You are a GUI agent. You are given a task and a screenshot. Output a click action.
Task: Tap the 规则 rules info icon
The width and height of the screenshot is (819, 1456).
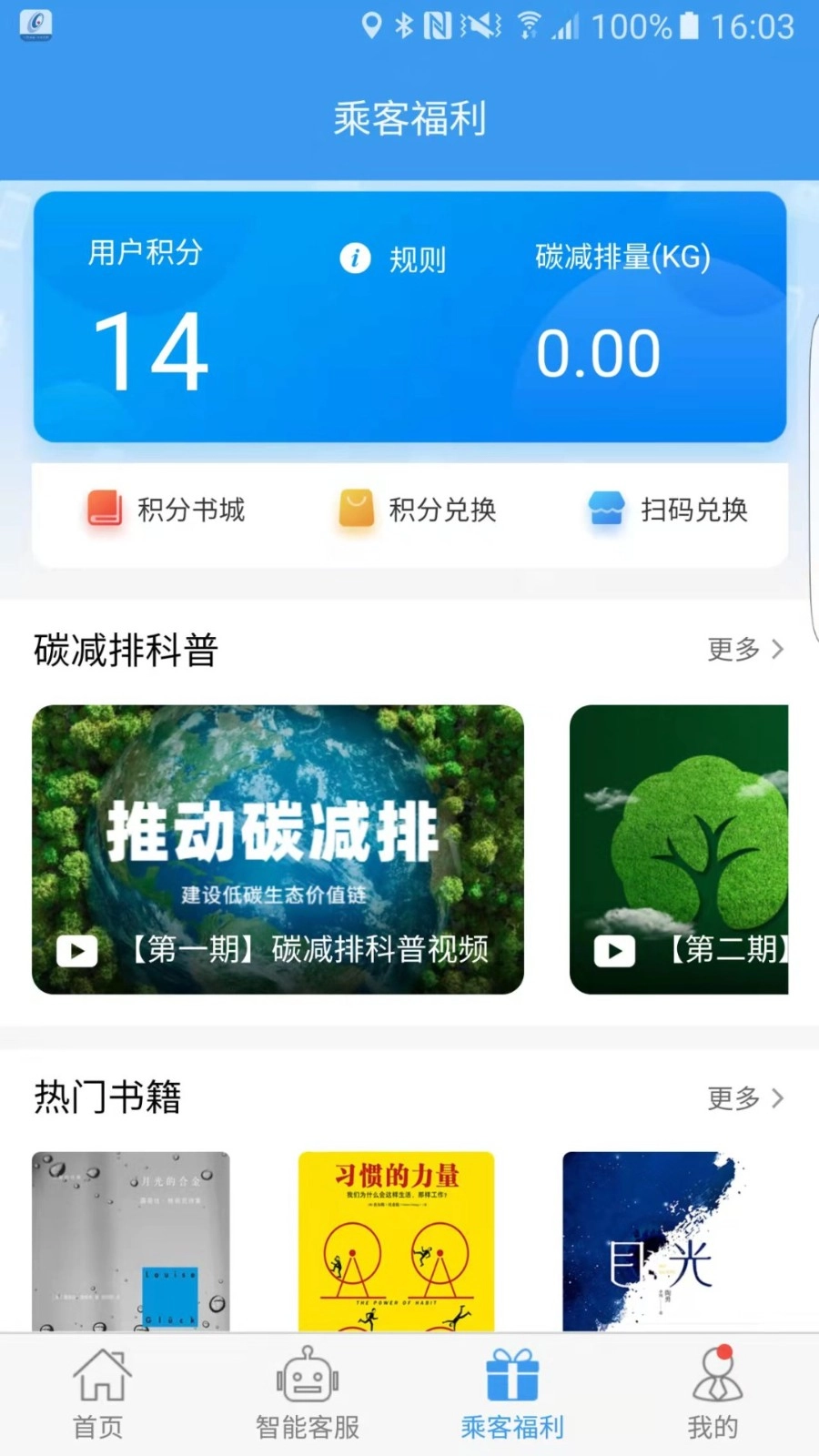pos(354,258)
